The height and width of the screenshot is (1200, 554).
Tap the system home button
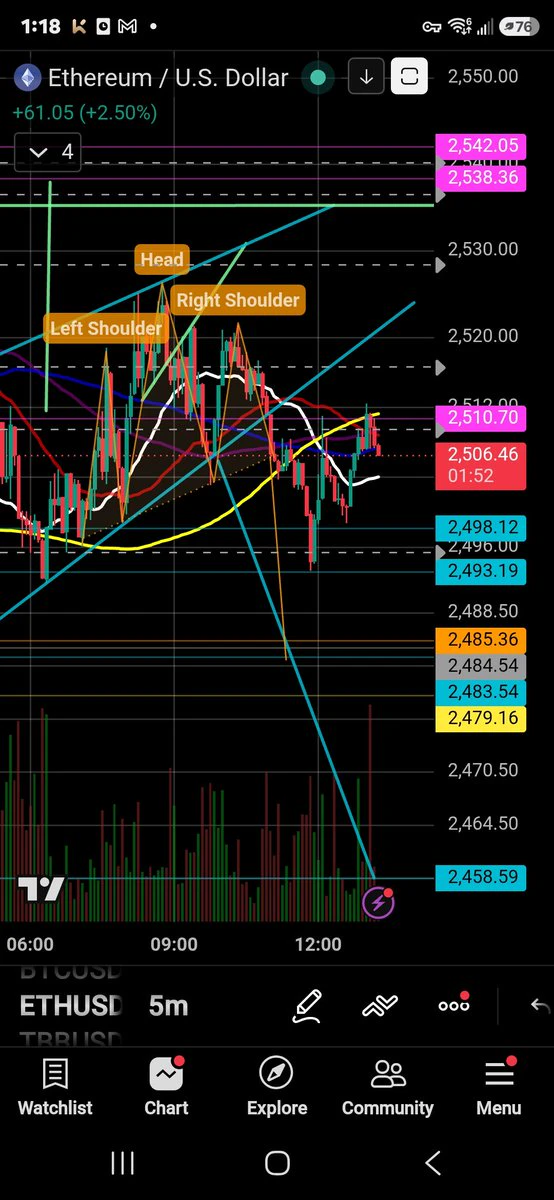coord(277,1163)
